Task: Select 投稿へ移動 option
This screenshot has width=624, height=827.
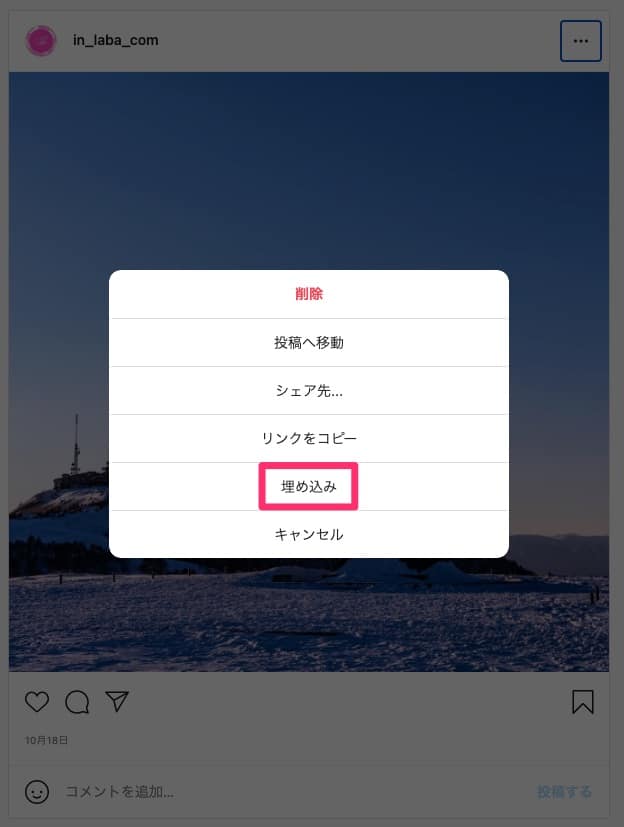Action: point(309,343)
